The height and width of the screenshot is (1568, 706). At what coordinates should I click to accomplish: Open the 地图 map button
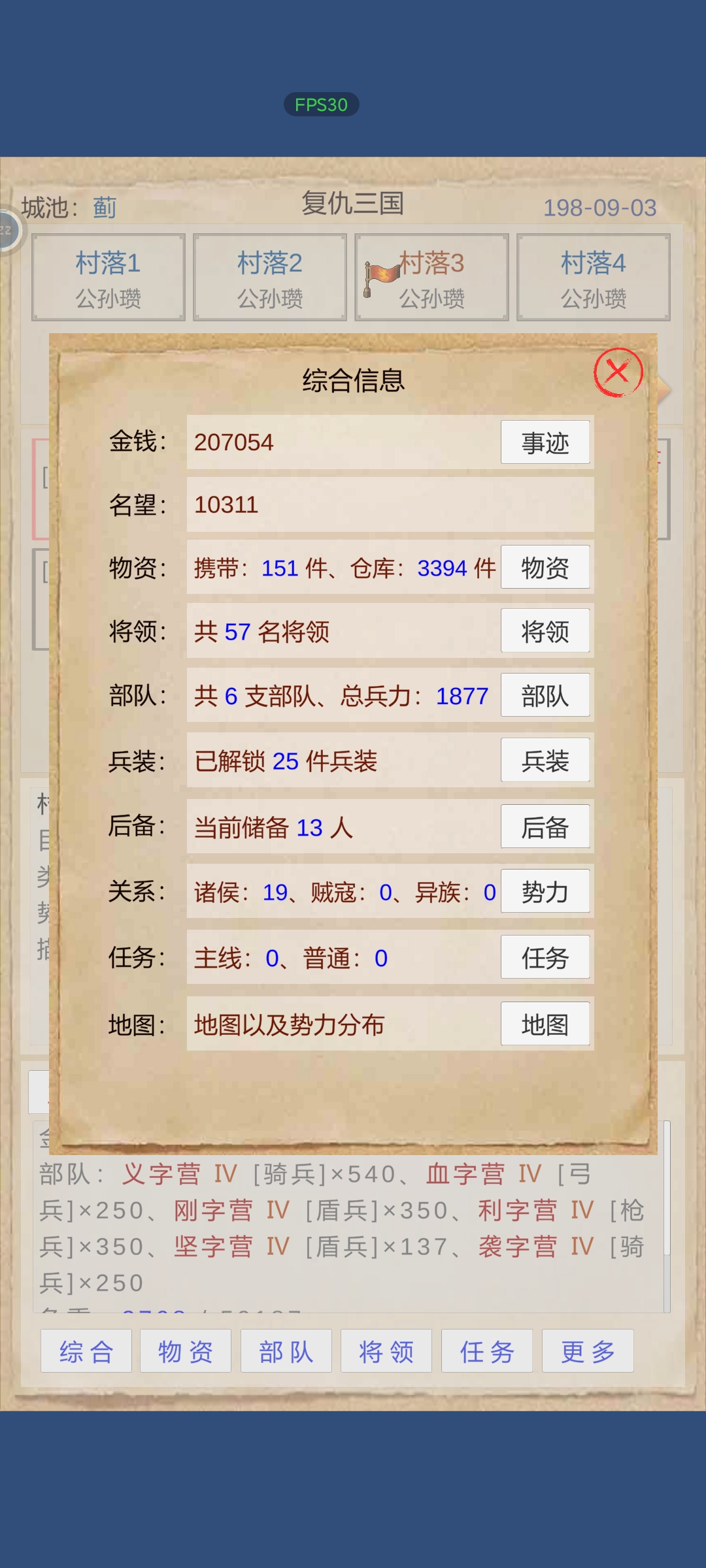click(x=545, y=1024)
